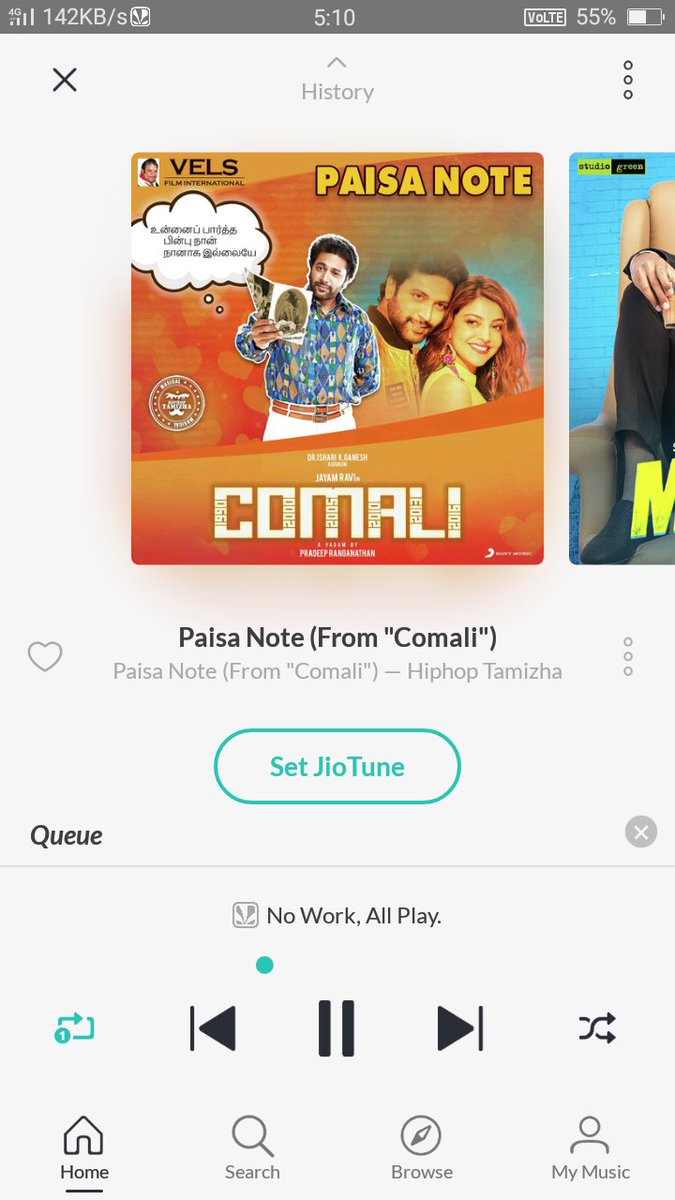
Task: Open song options beside Paisa Note title
Action: 628,657
